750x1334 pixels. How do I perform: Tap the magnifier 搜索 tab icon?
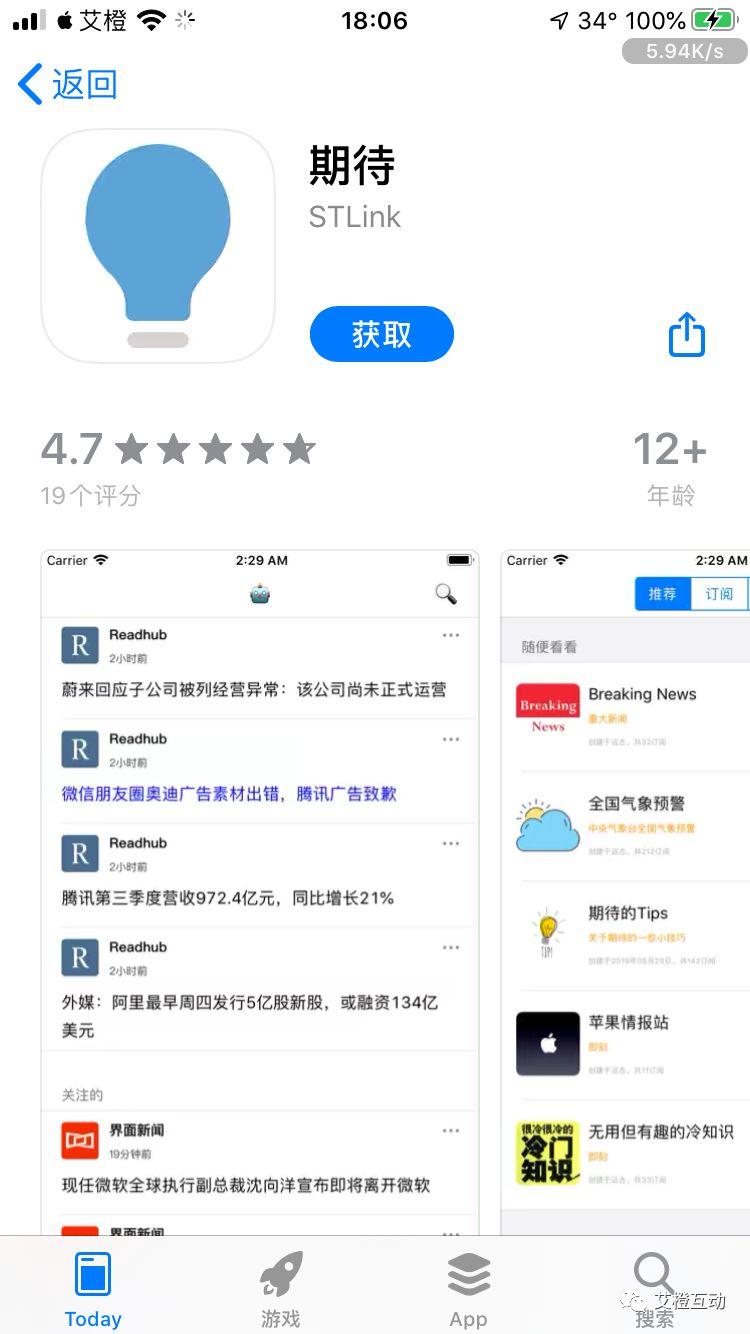tap(652, 1268)
